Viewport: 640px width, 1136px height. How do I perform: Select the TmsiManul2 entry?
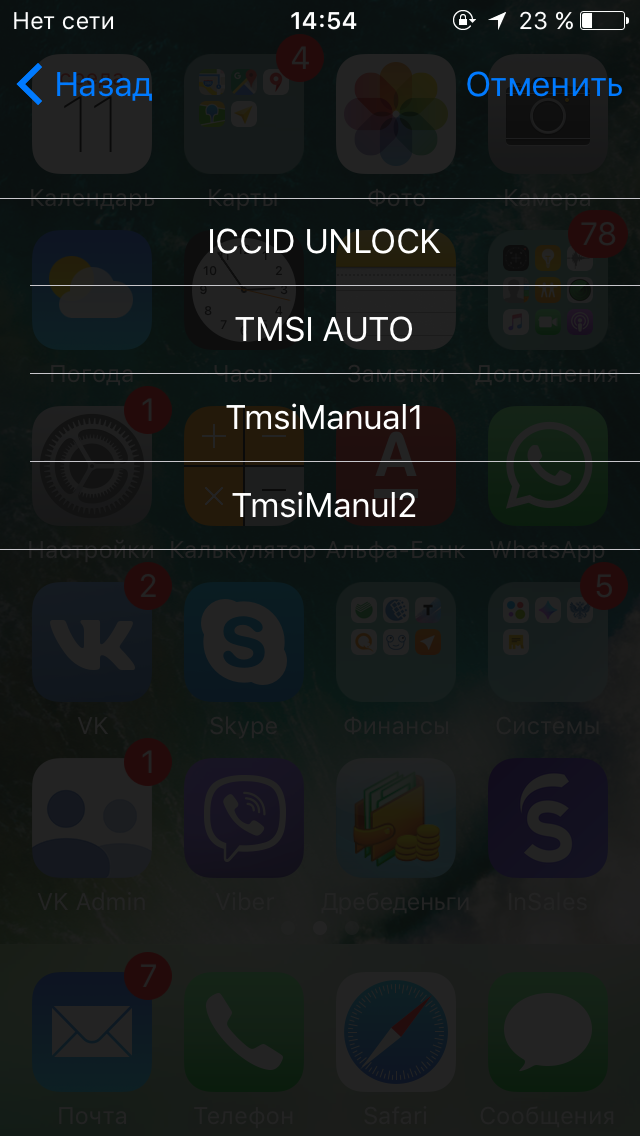324,506
